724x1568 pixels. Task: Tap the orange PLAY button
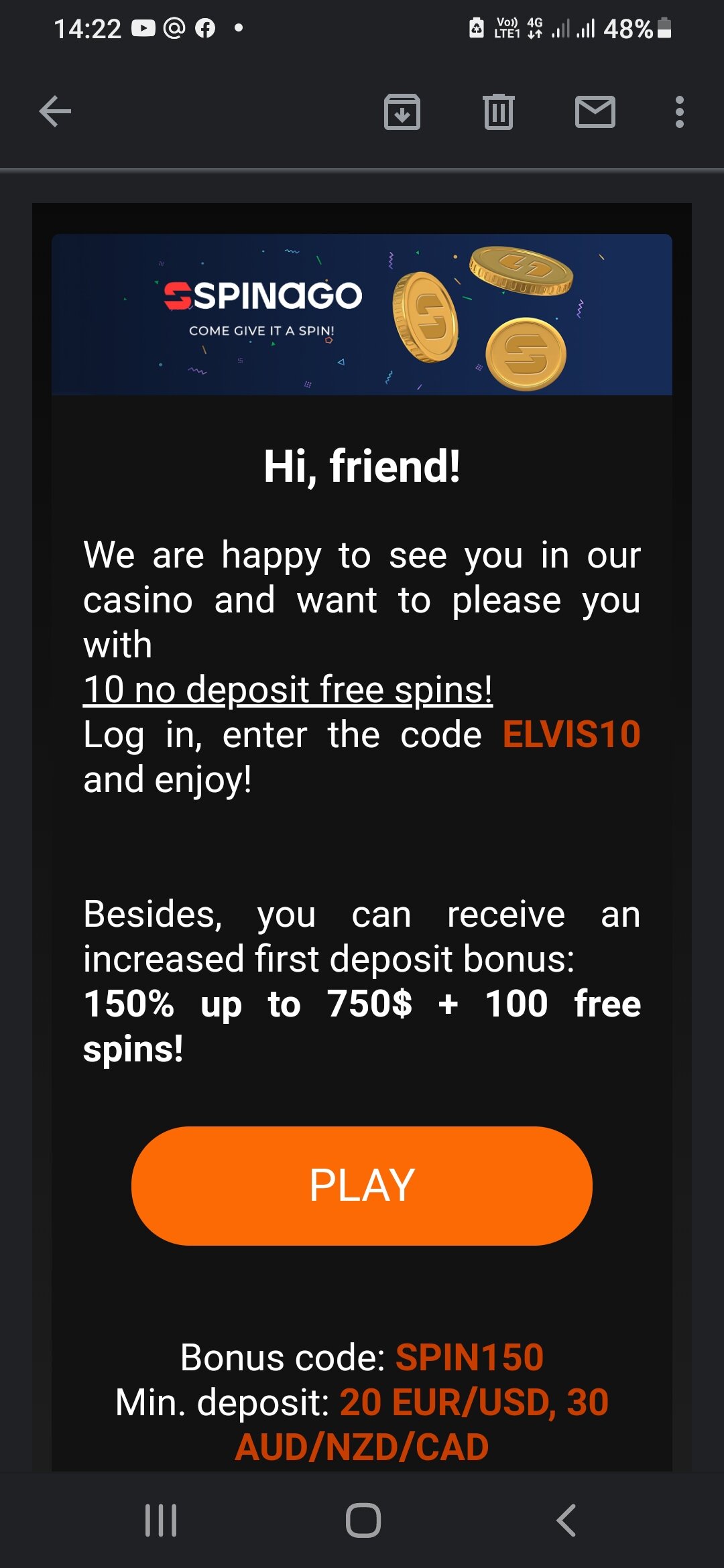coord(362,1185)
